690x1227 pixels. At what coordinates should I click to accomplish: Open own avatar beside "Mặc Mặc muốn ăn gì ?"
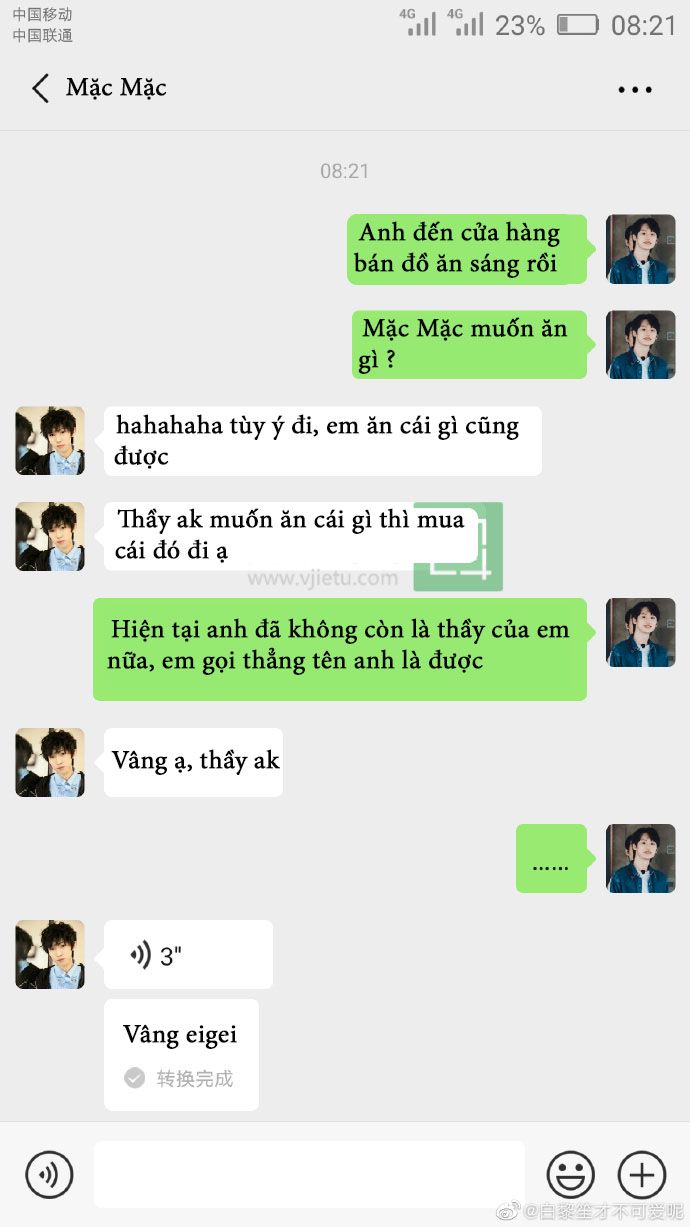click(x=641, y=344)
